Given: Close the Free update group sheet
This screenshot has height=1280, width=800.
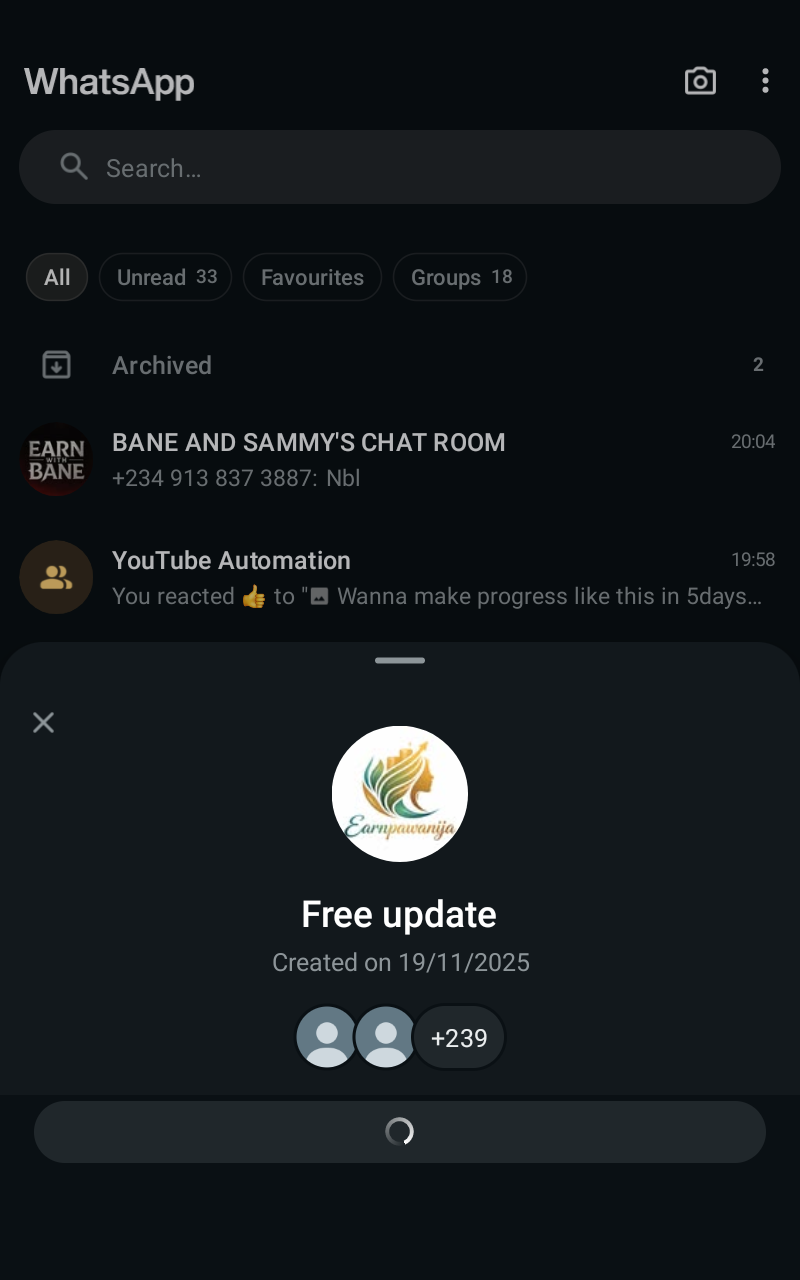Looking at the screenshot, I should pos(43,722).
